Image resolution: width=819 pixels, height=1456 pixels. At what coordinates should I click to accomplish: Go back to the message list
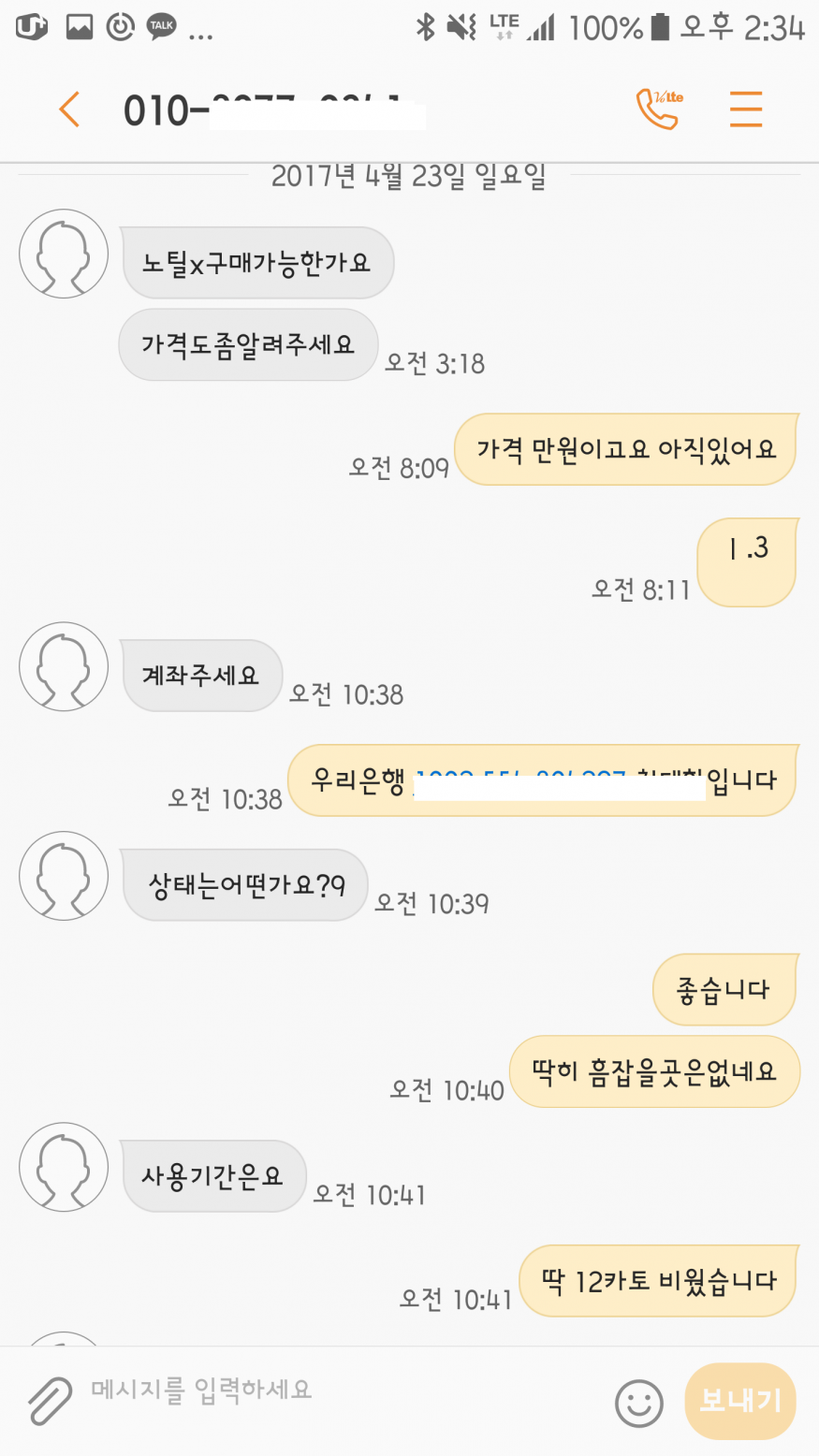click(x=69, y=109)
